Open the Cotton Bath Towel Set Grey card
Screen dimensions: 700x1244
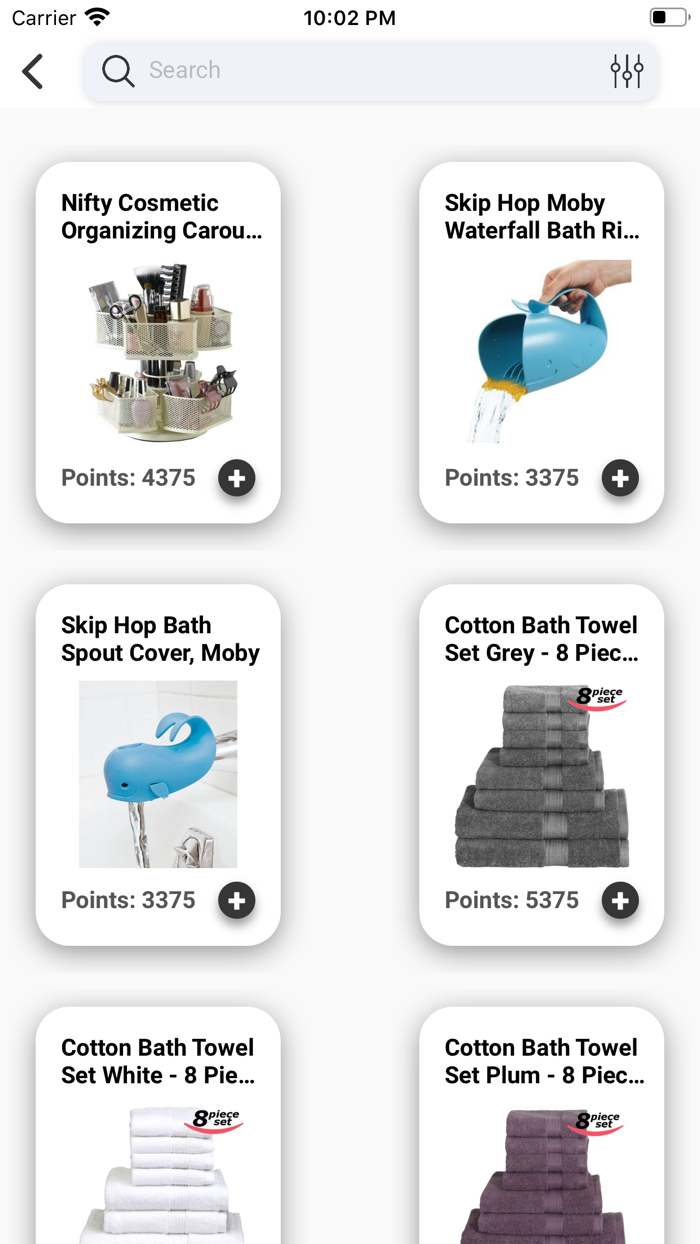541,765
